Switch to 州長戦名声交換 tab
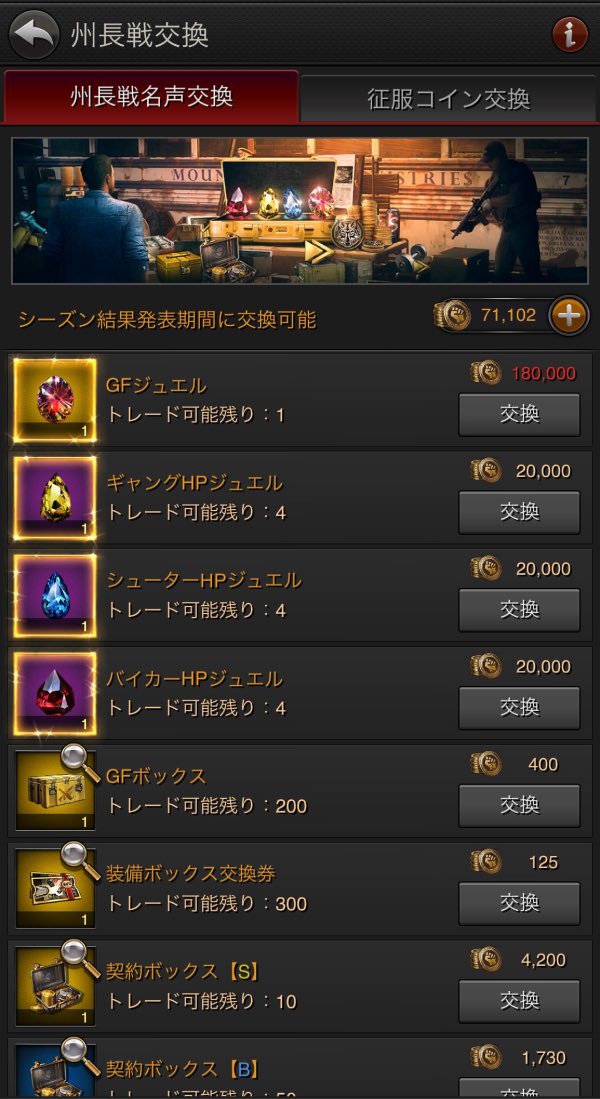Viewport: 600px width, 1099px height. click(x=151, y=97)
